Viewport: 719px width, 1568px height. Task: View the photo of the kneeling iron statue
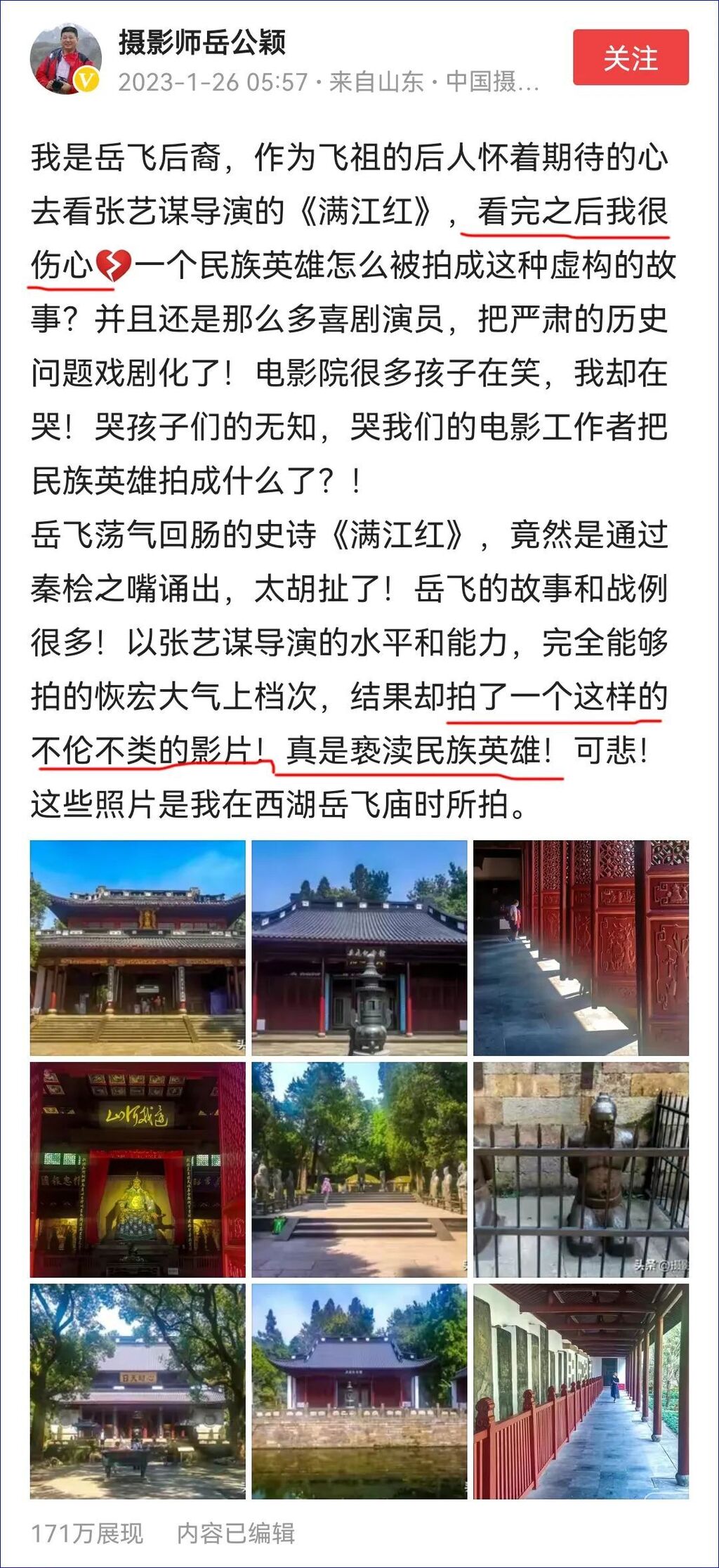pyautogui.click(x=581, y=1170)
